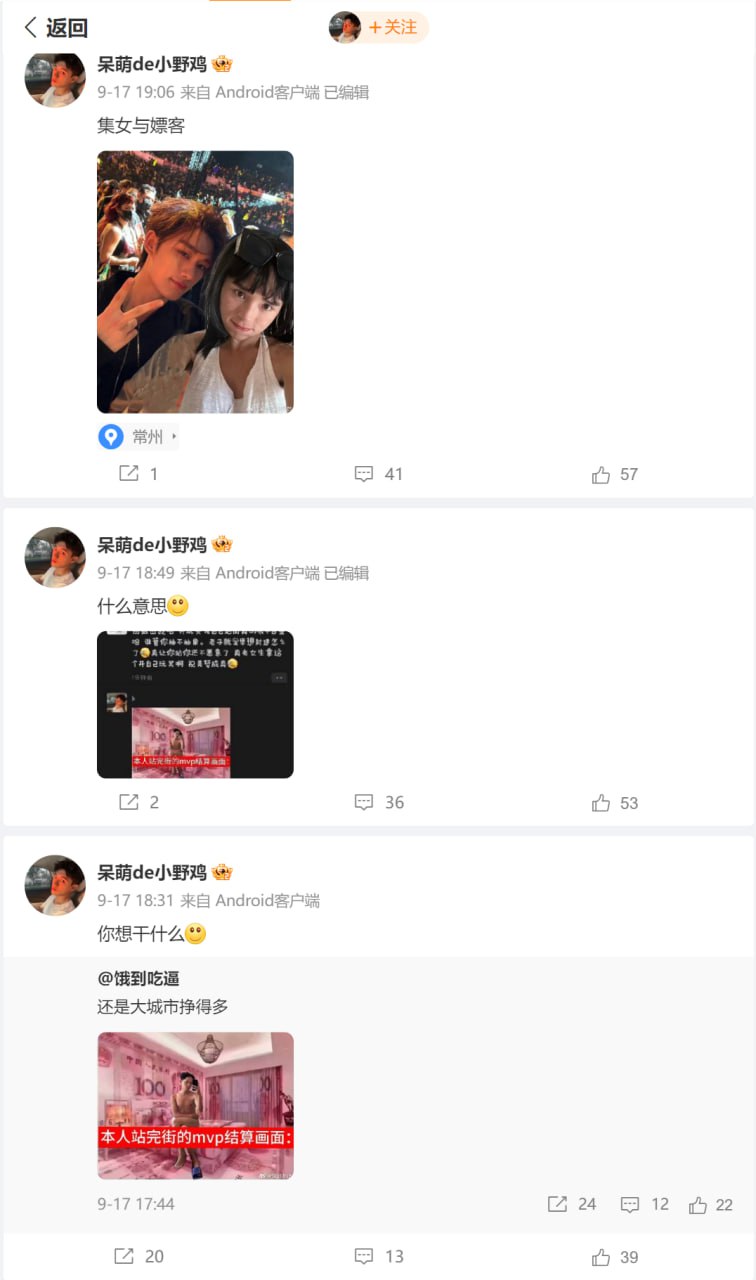Open comment icon showing 12 on quoted post

click(629, 1204)
